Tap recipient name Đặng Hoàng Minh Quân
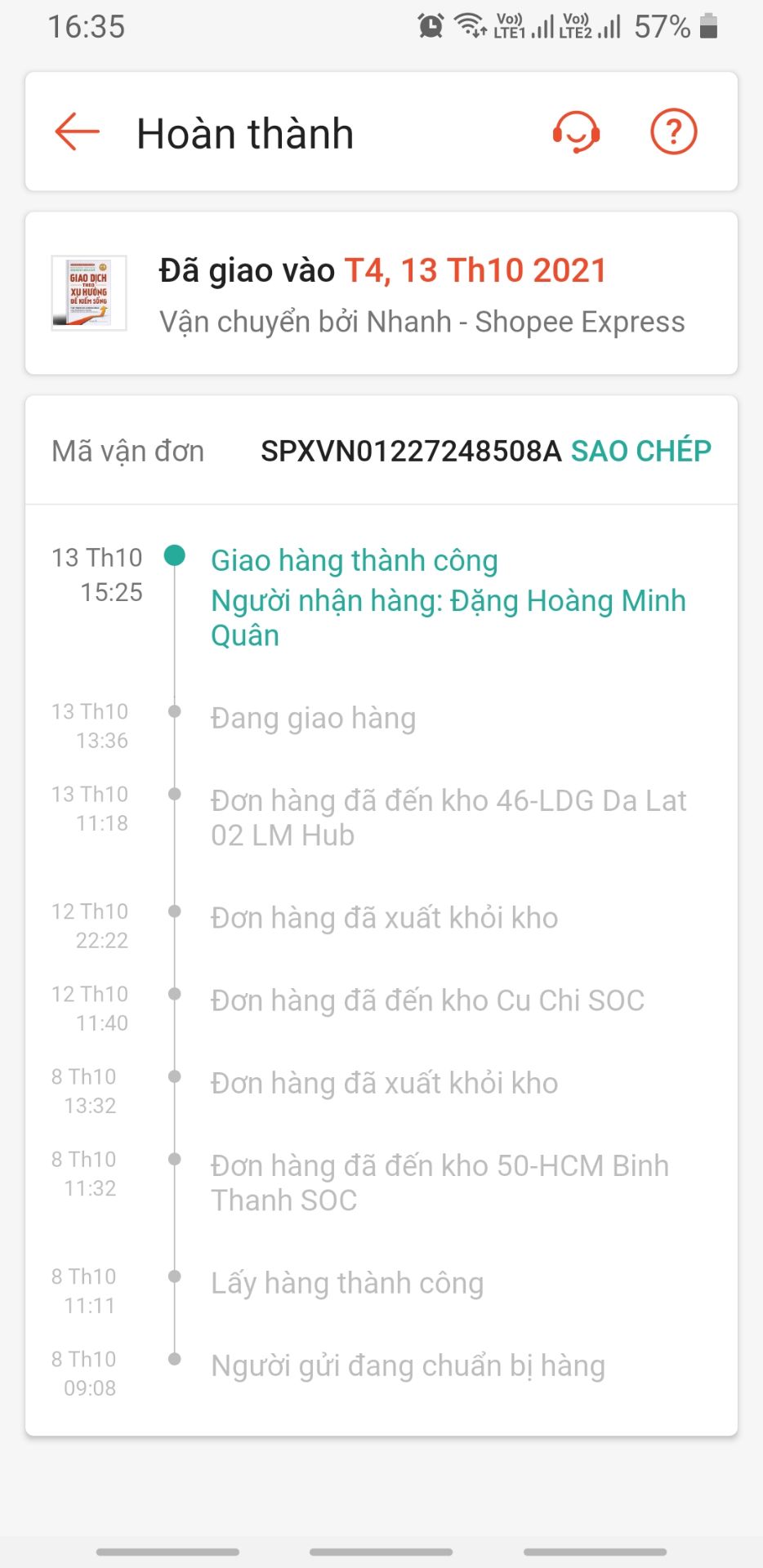Screen dimensions: 763x1568 [448, 617]
